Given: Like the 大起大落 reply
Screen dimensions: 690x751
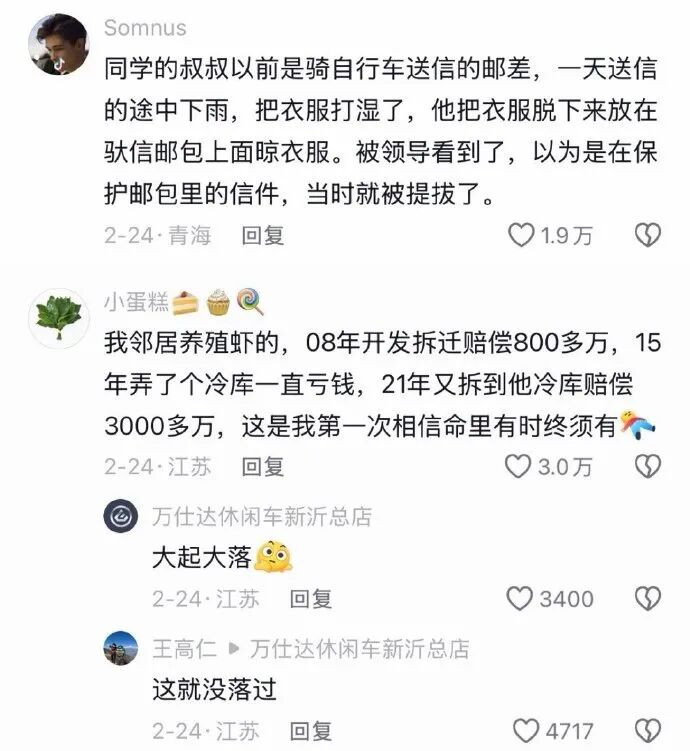Looking at the screenshot, I should point(519,599).
